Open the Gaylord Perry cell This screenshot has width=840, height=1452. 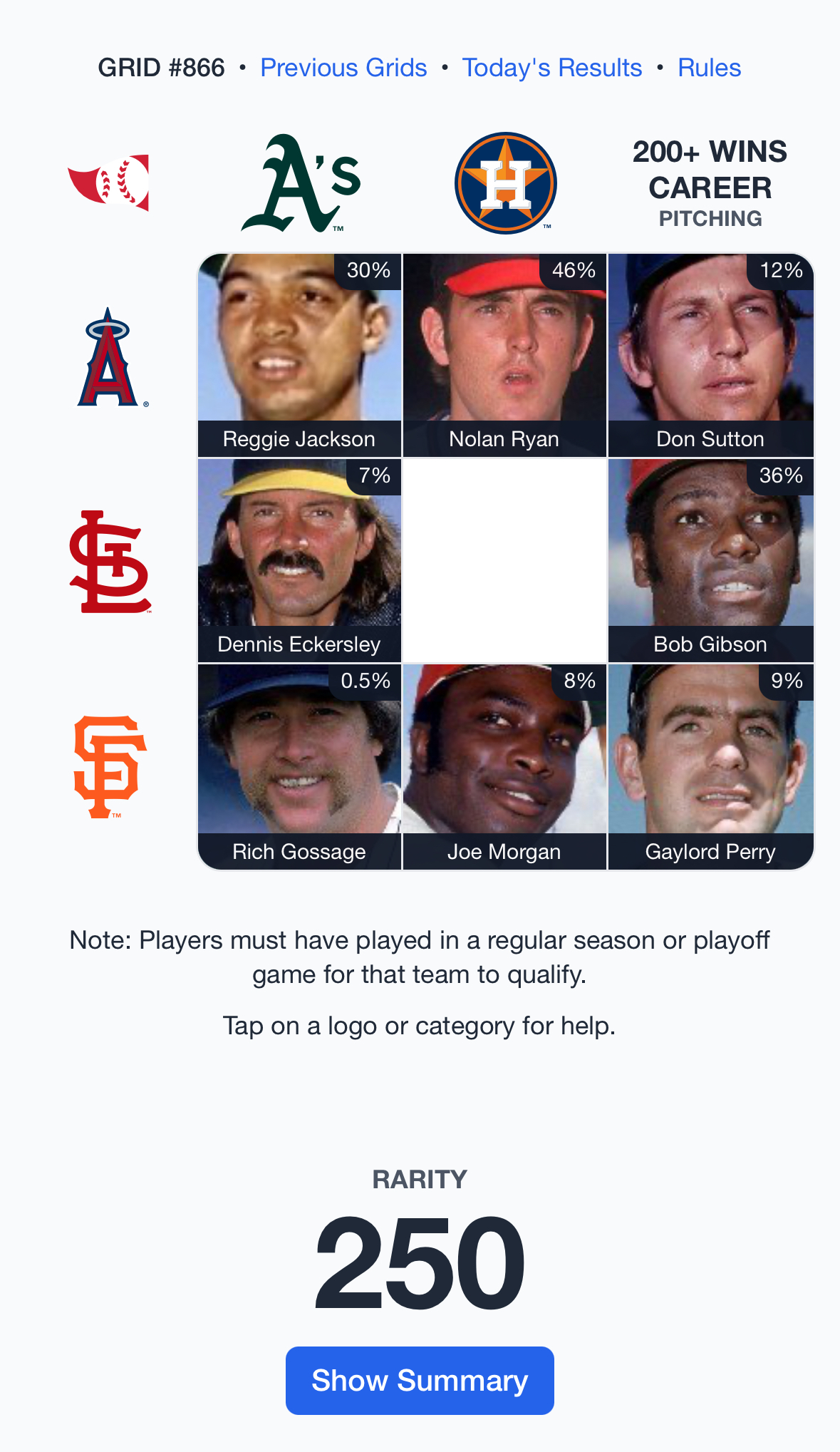pos(710,767)
